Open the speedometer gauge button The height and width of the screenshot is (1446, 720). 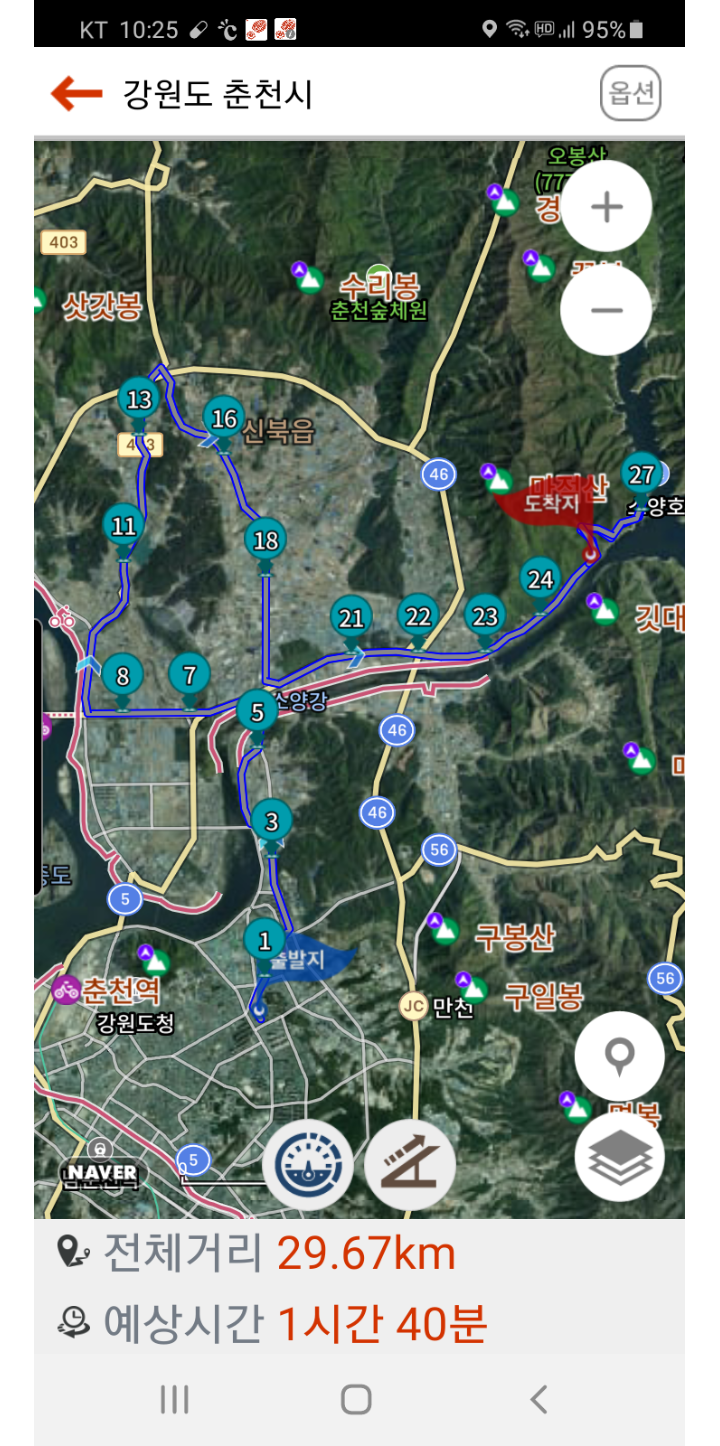coord(308,1165)
